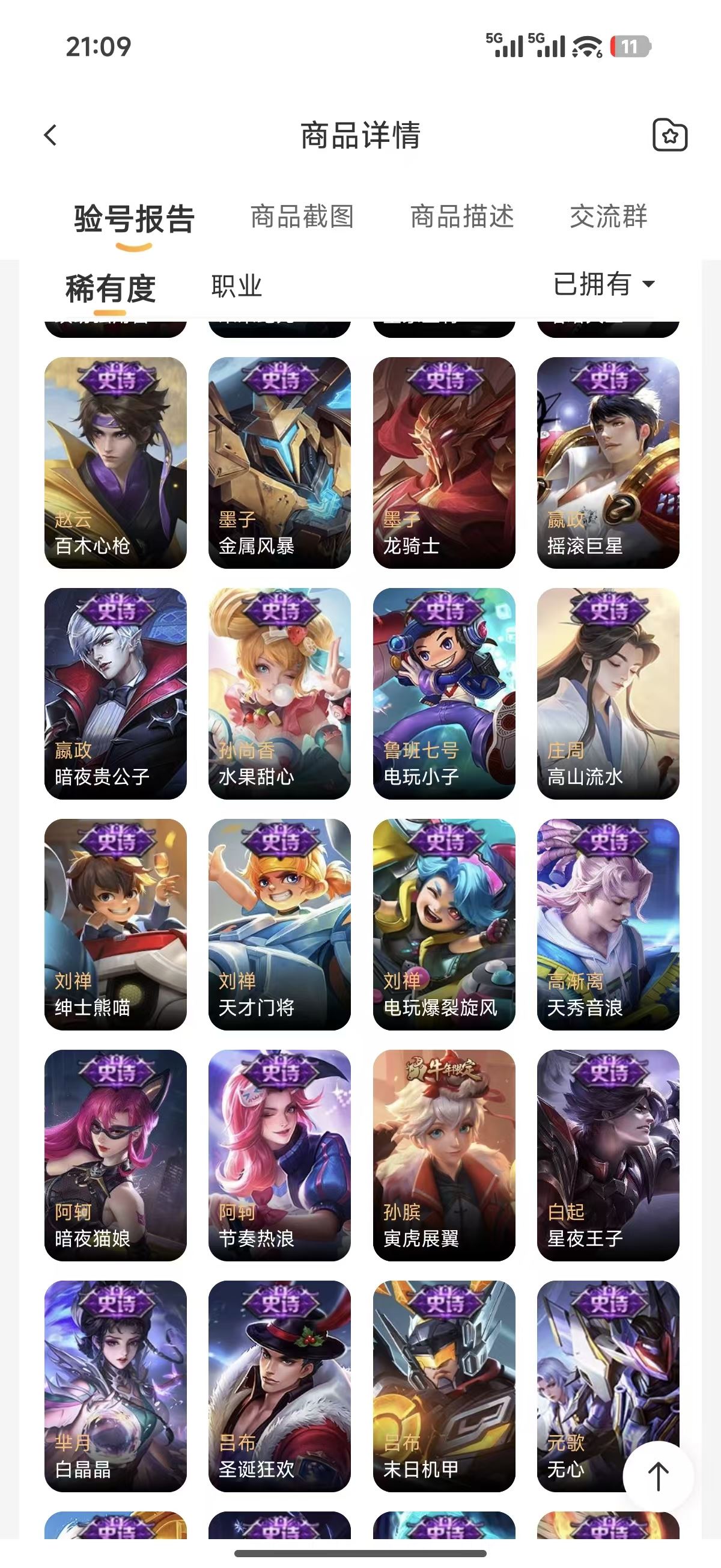Tap the 孙尚香 水果甜心 skin card
This screenshot has height=1568, width=721.
(279, 693)
